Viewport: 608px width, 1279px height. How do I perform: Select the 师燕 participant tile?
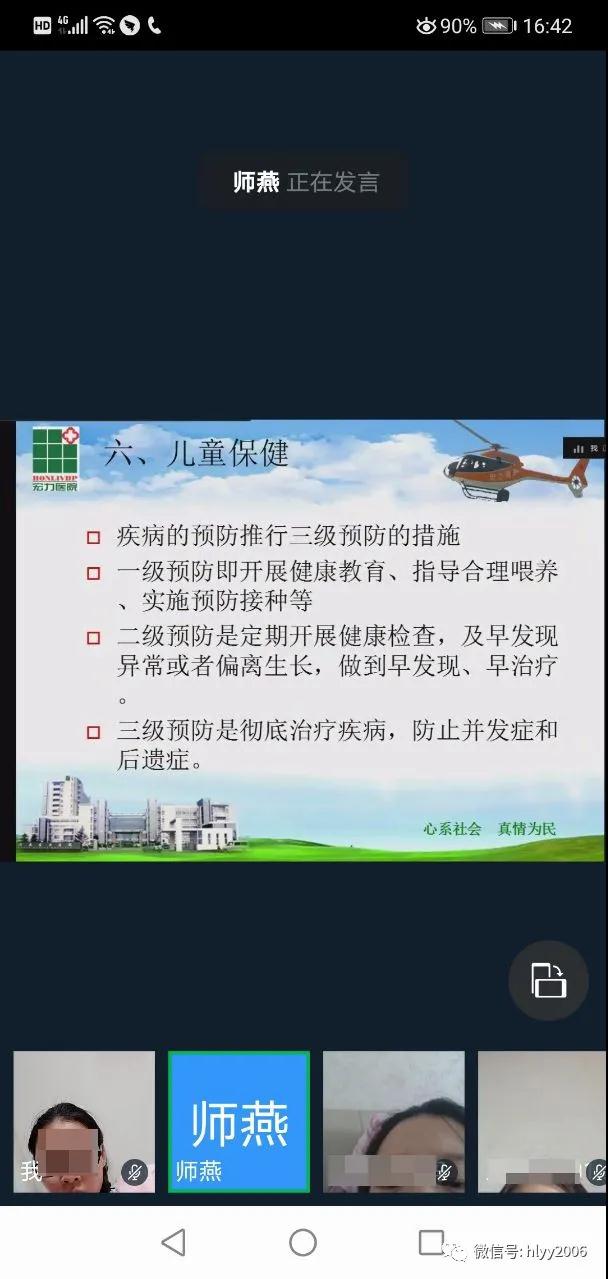coord(239,1121)
